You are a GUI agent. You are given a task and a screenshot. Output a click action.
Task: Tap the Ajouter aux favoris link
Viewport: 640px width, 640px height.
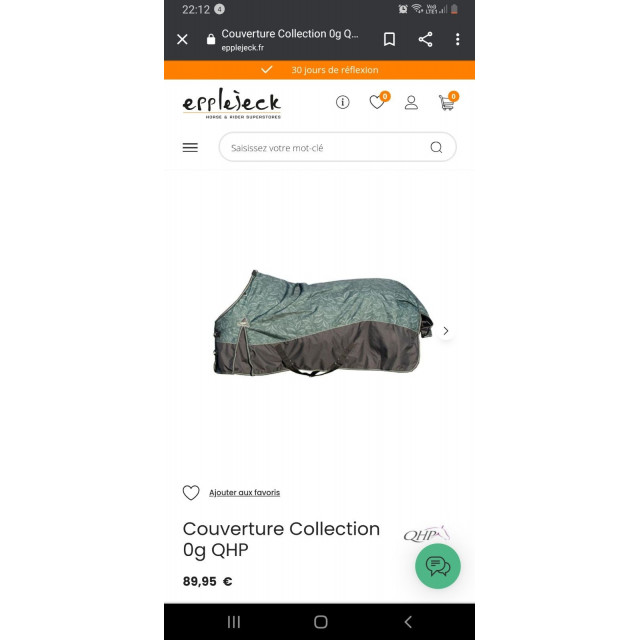point(244,492)
